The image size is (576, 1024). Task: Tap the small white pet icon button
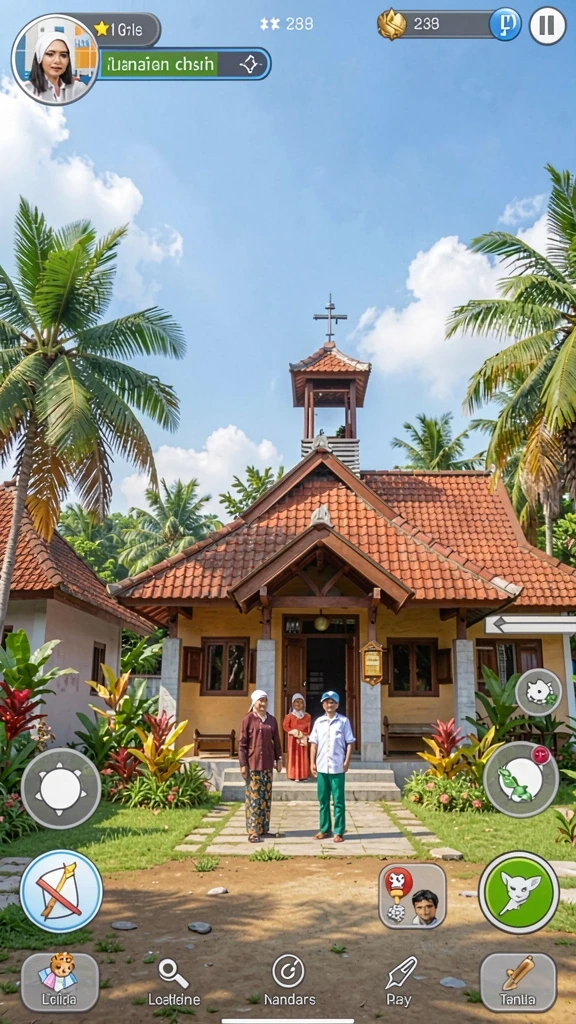pyautogui.click(x=539, y=692)
